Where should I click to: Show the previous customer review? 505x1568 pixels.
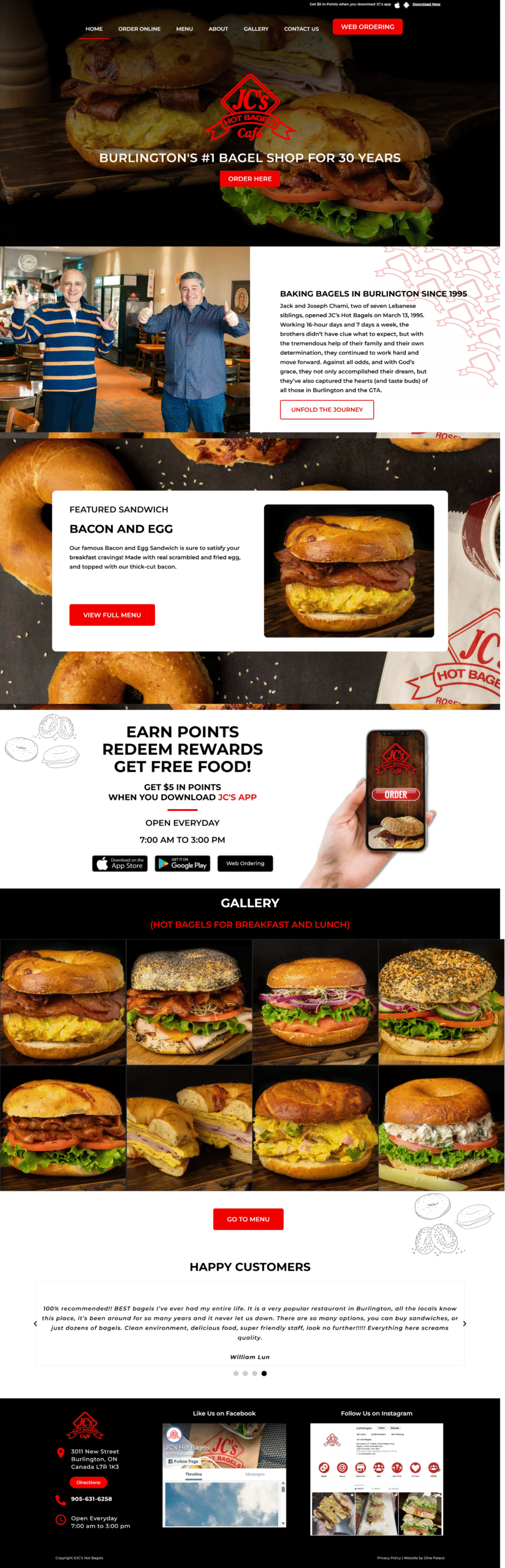[x=36, y=1324]
